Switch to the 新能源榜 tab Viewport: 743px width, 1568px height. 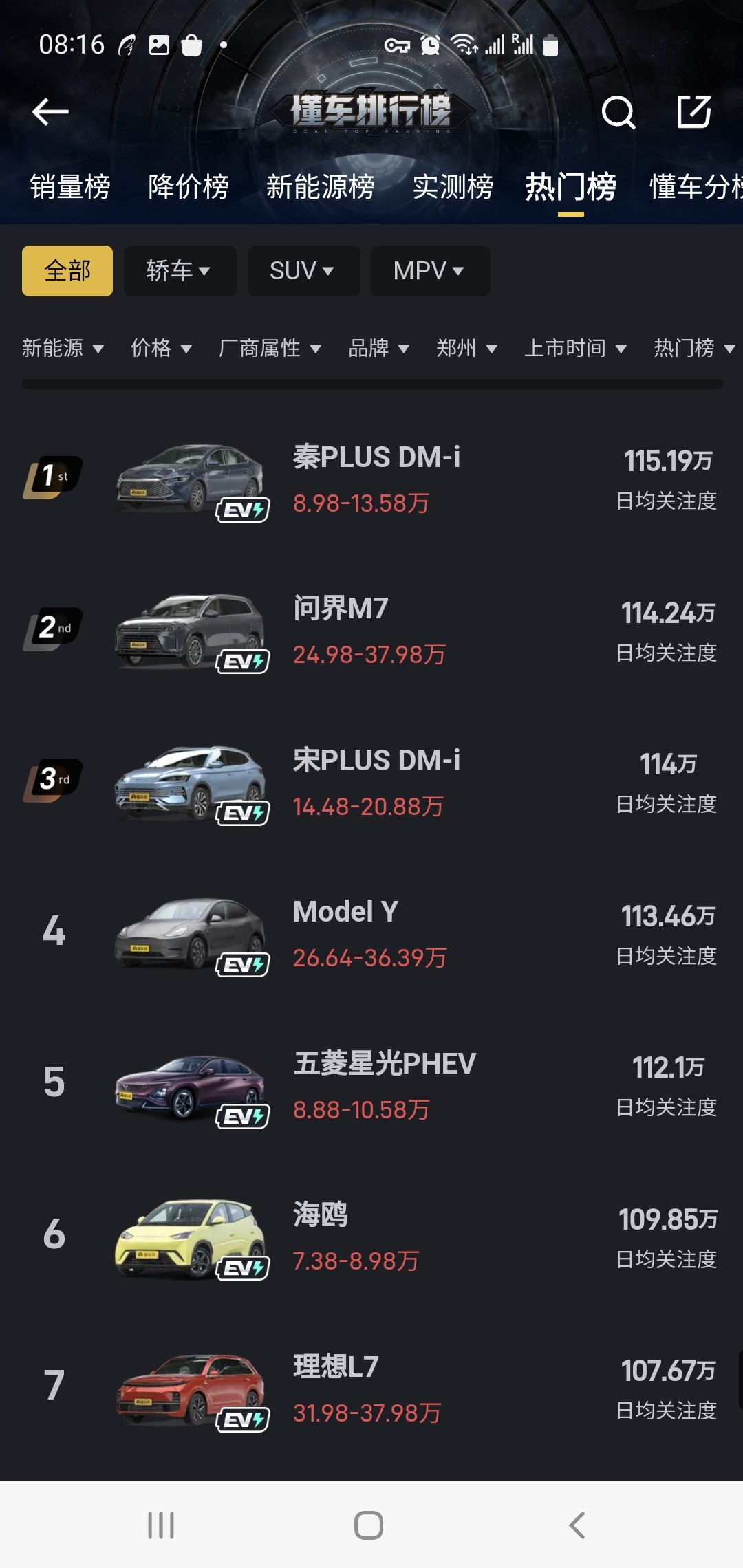click(x=320, y=187)
